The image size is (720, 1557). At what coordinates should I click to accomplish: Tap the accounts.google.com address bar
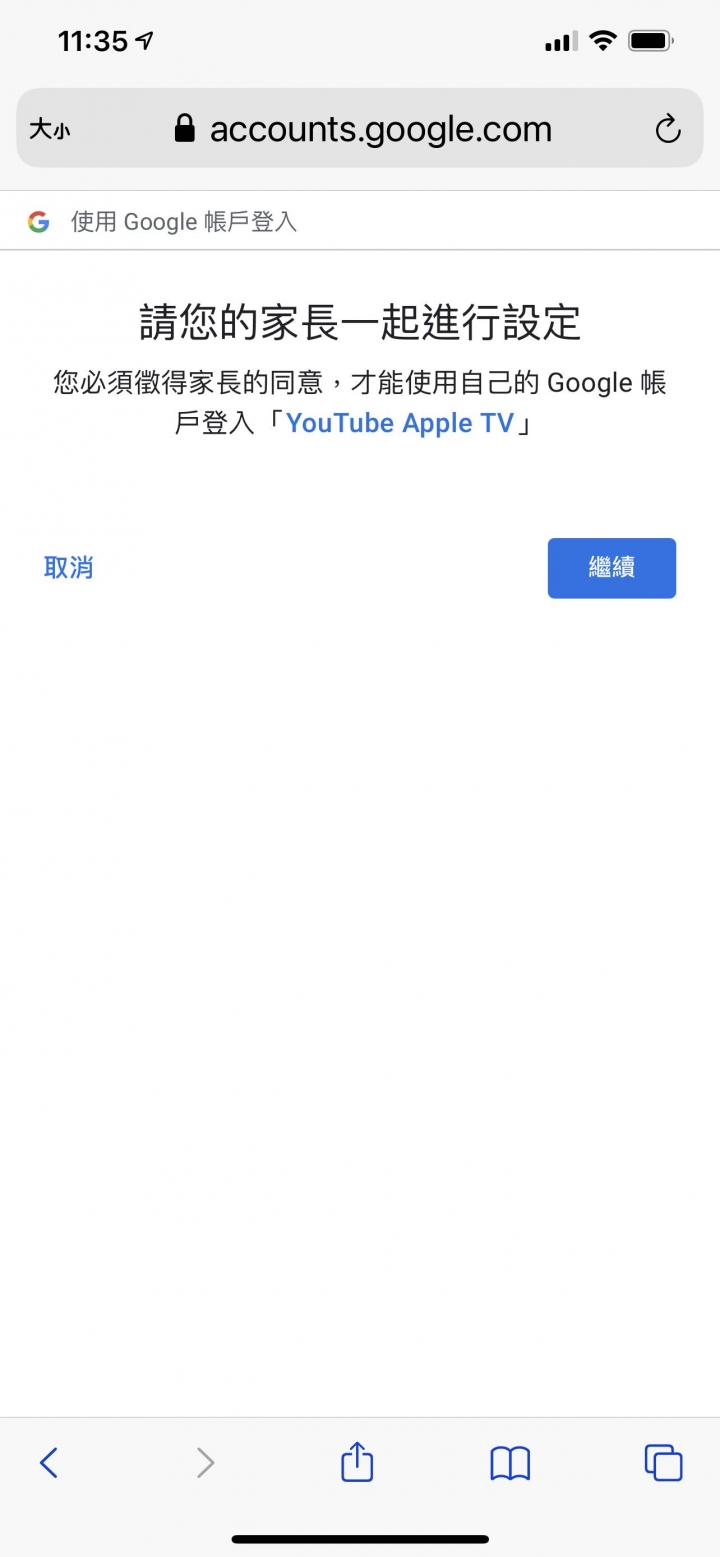coord(380,129)
